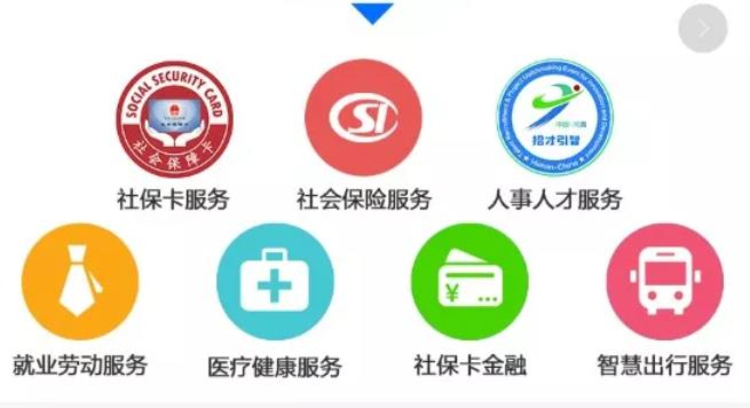750x408 pixels.
Task: Open 社保卡服务 (social security card services)
Action: pos(173,118)
